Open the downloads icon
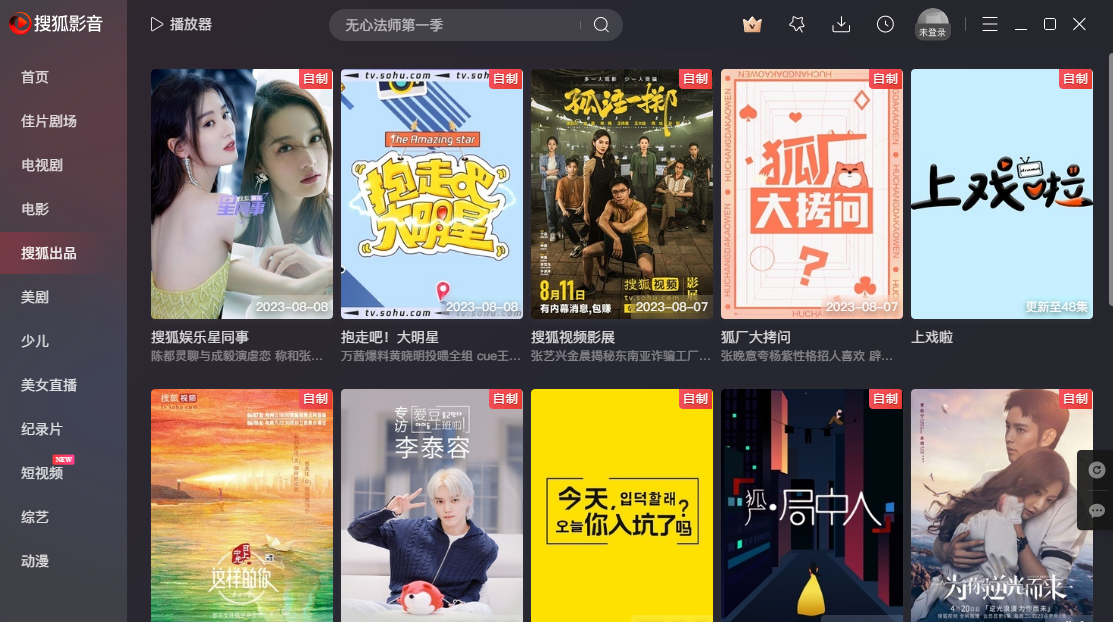Screen dimensions: 1113x622 click(841, 24)
